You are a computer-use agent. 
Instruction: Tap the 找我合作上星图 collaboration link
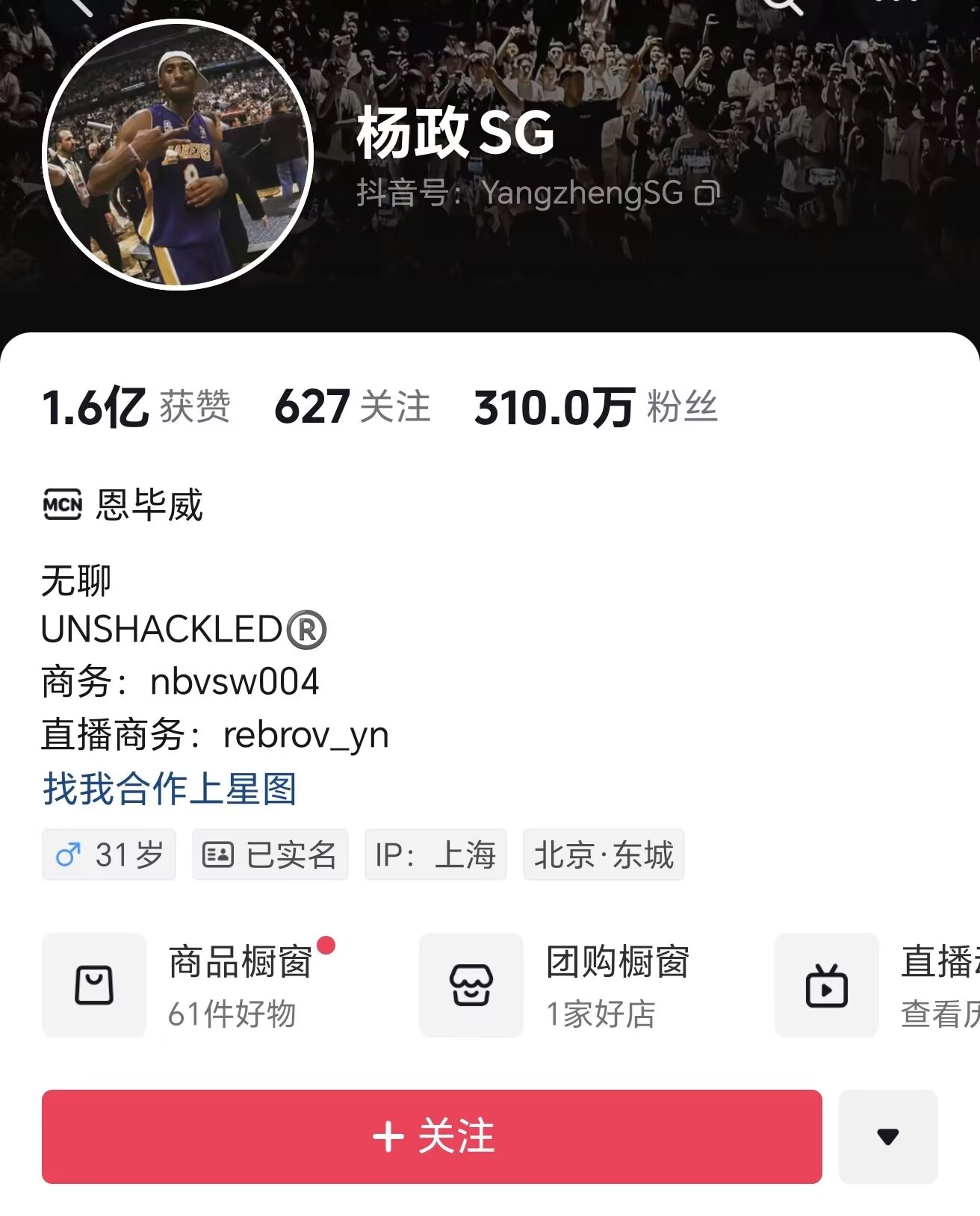170,789
